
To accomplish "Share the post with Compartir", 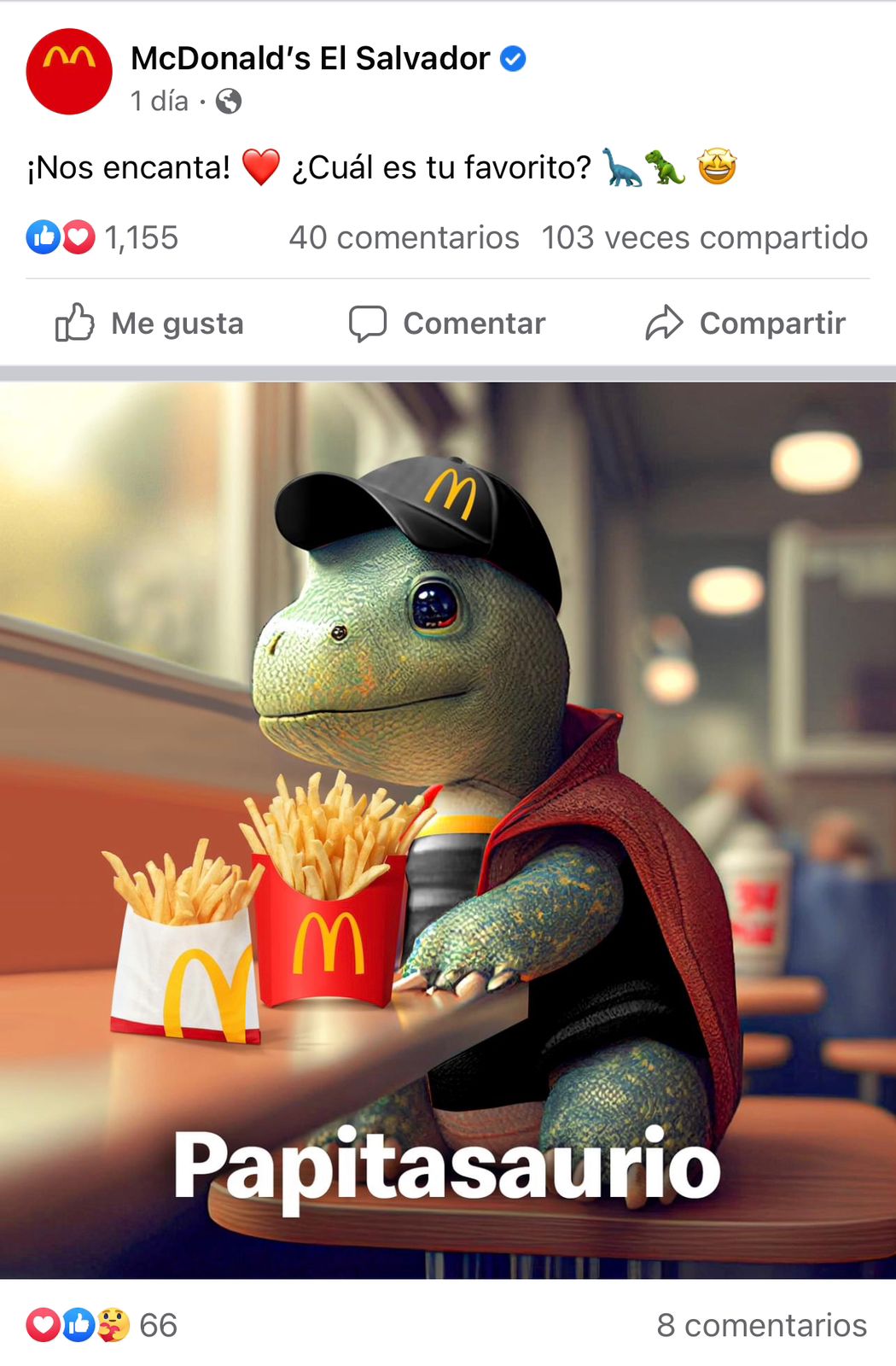I will (x=745, y=324).
